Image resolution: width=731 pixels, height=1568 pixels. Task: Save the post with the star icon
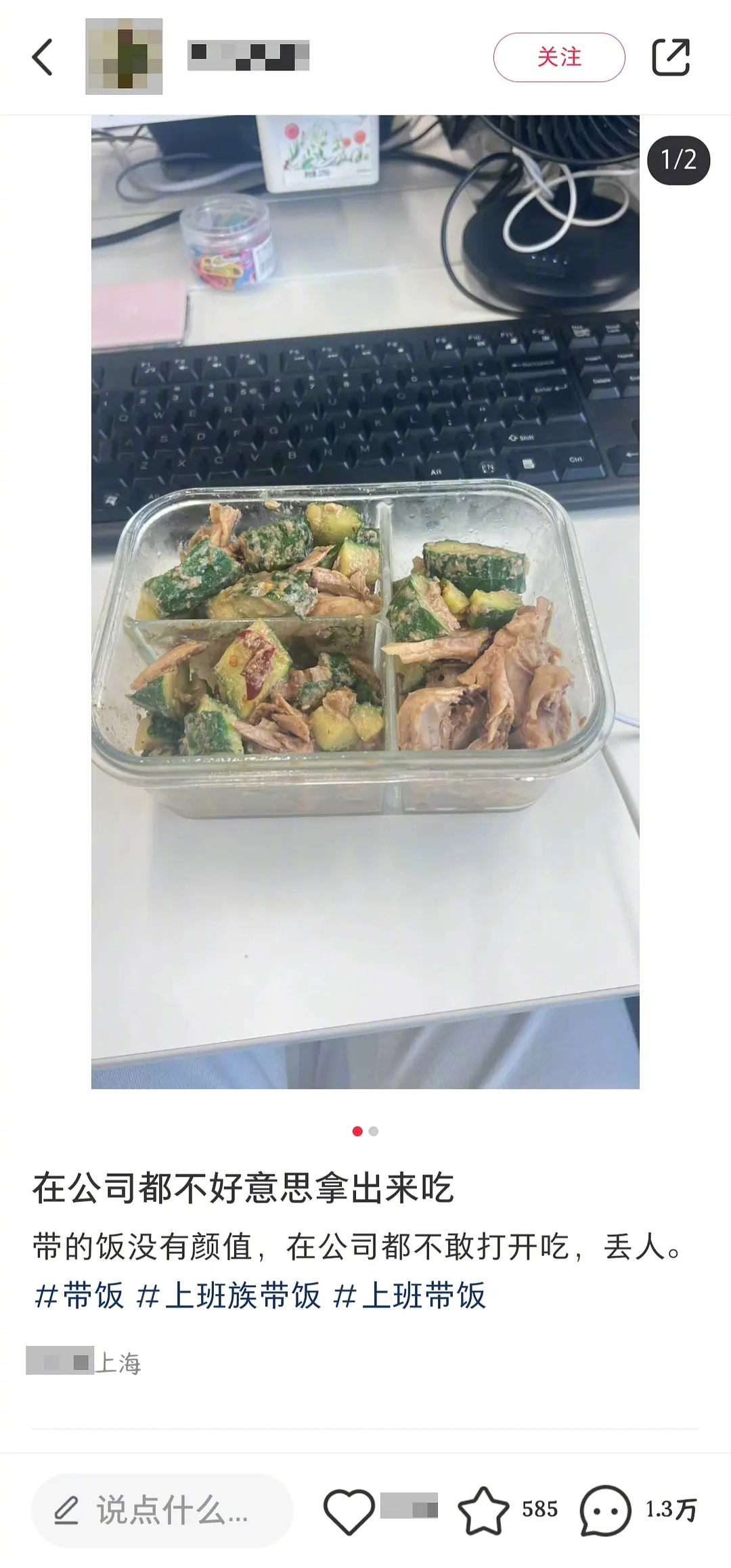click(x=483, y=1510)
